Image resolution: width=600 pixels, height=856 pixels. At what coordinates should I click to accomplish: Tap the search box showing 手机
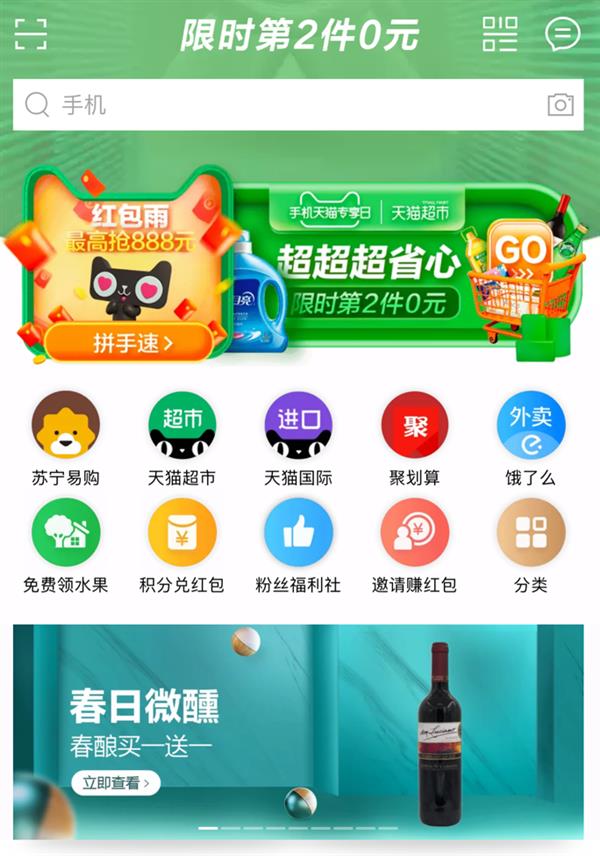pyautogui.click(x=280, y=105)
